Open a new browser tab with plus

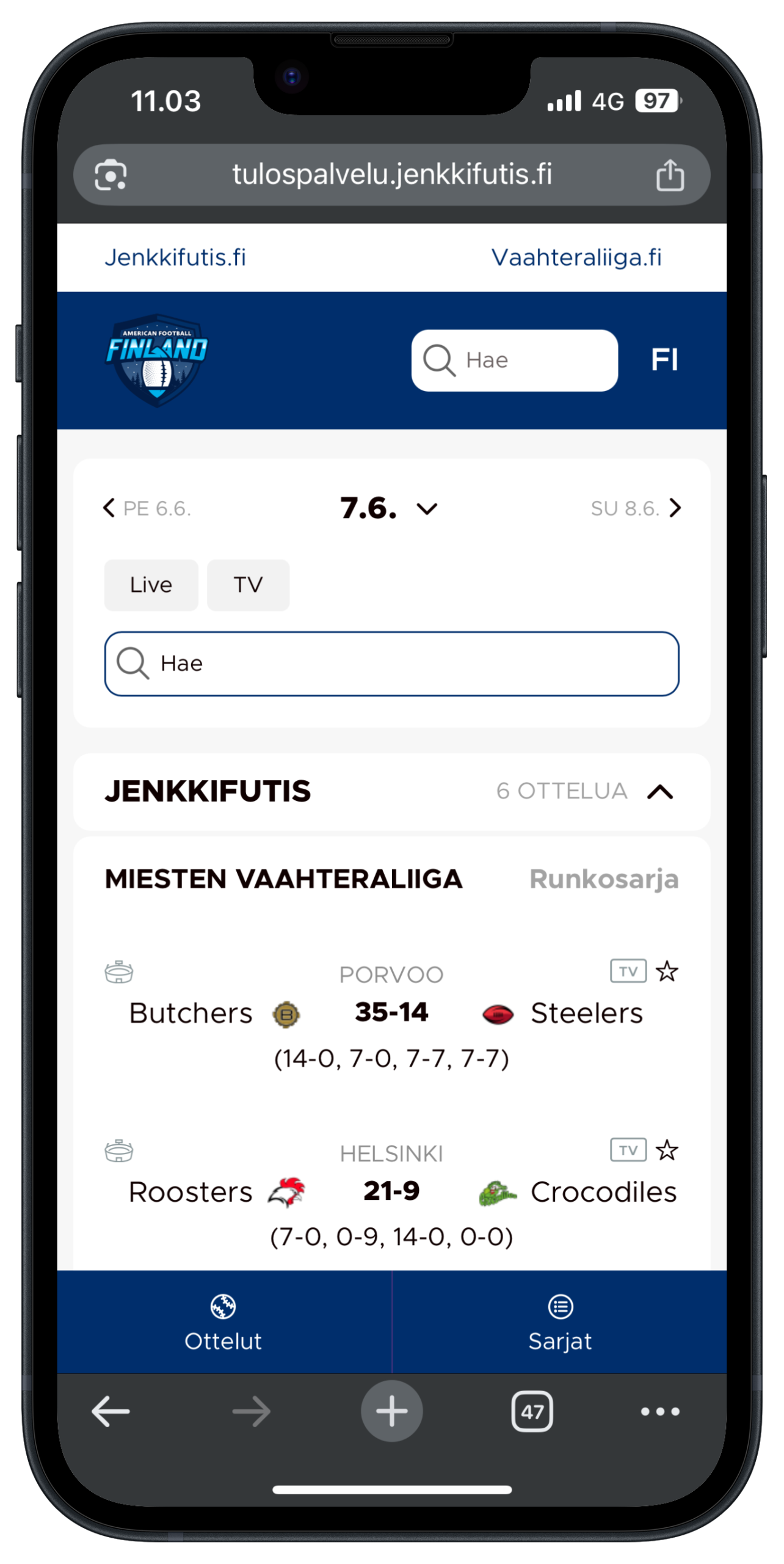pyautogui.click(x=391, y=1411)
